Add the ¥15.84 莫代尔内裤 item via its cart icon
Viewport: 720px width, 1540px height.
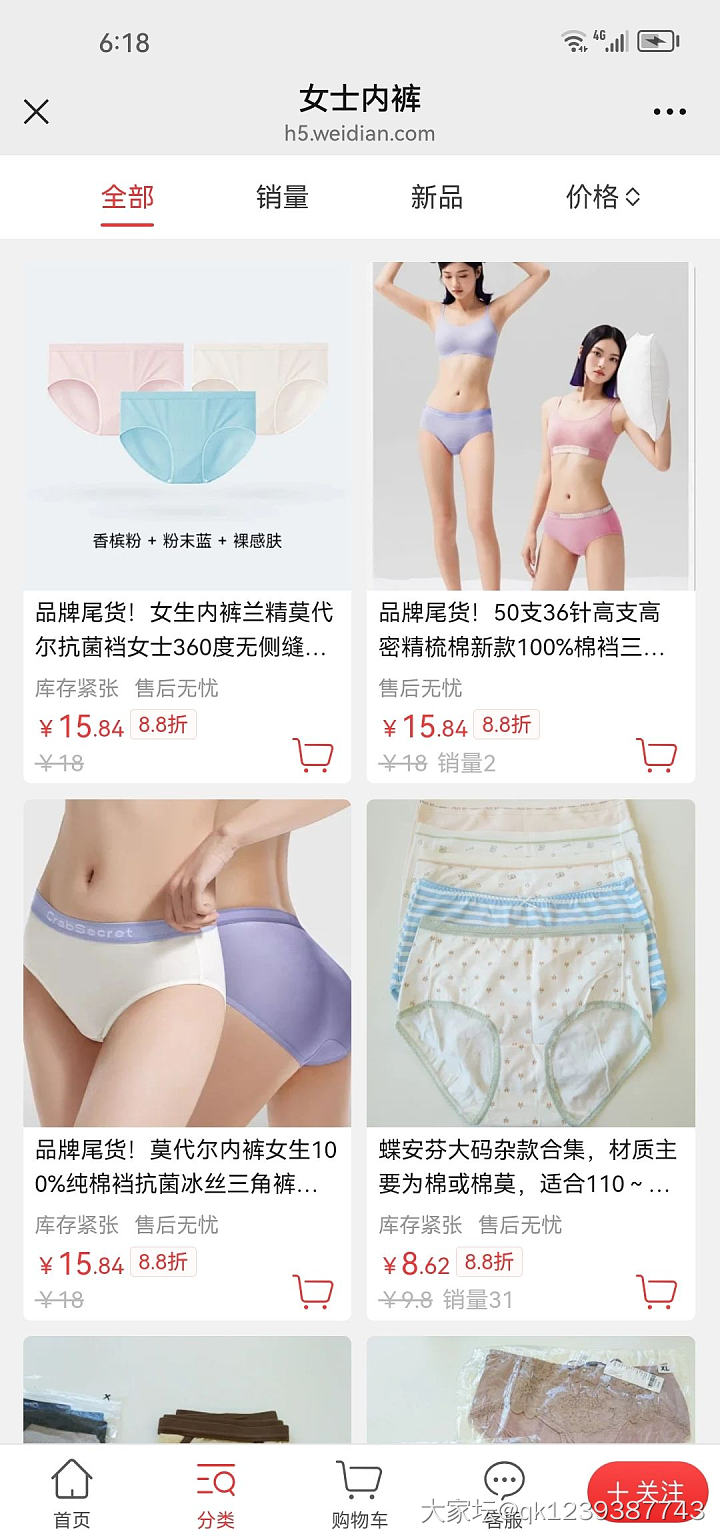click(x=313, y=1291)
